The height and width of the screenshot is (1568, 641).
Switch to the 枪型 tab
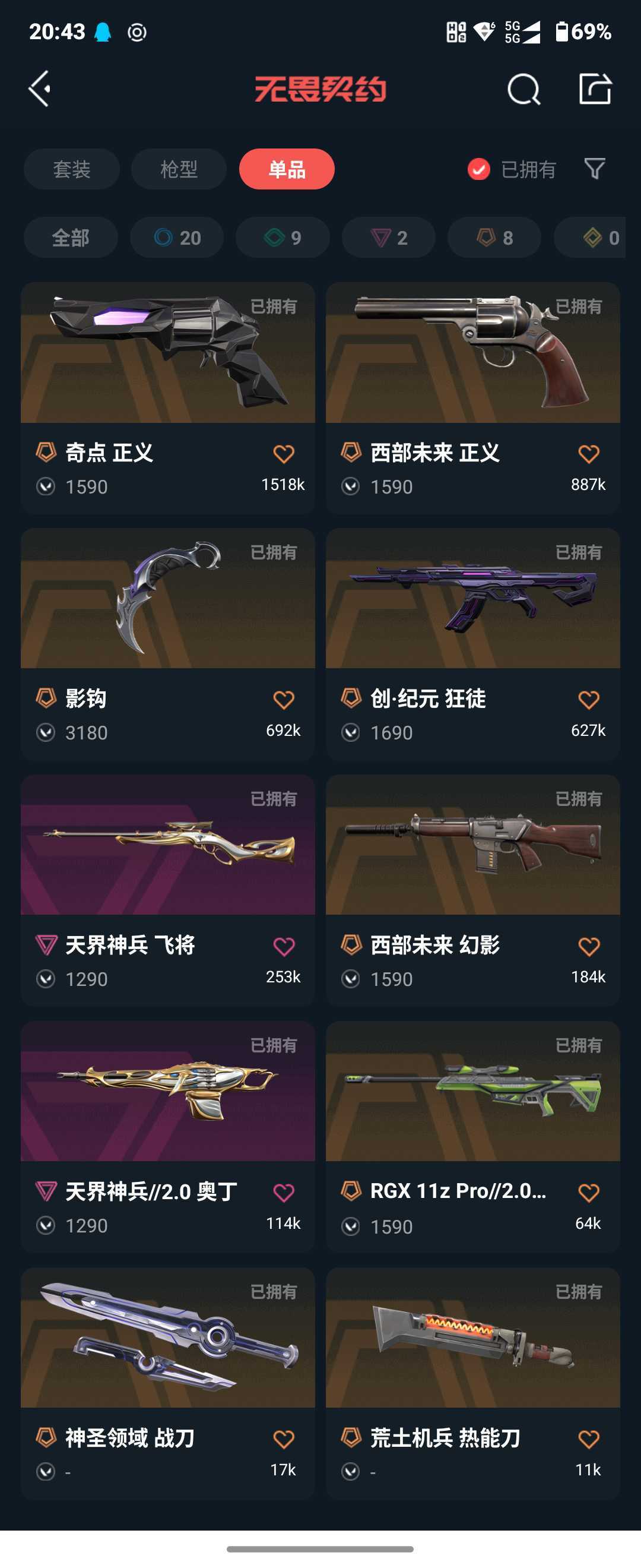pyautogui.click(x=179, y=169)
